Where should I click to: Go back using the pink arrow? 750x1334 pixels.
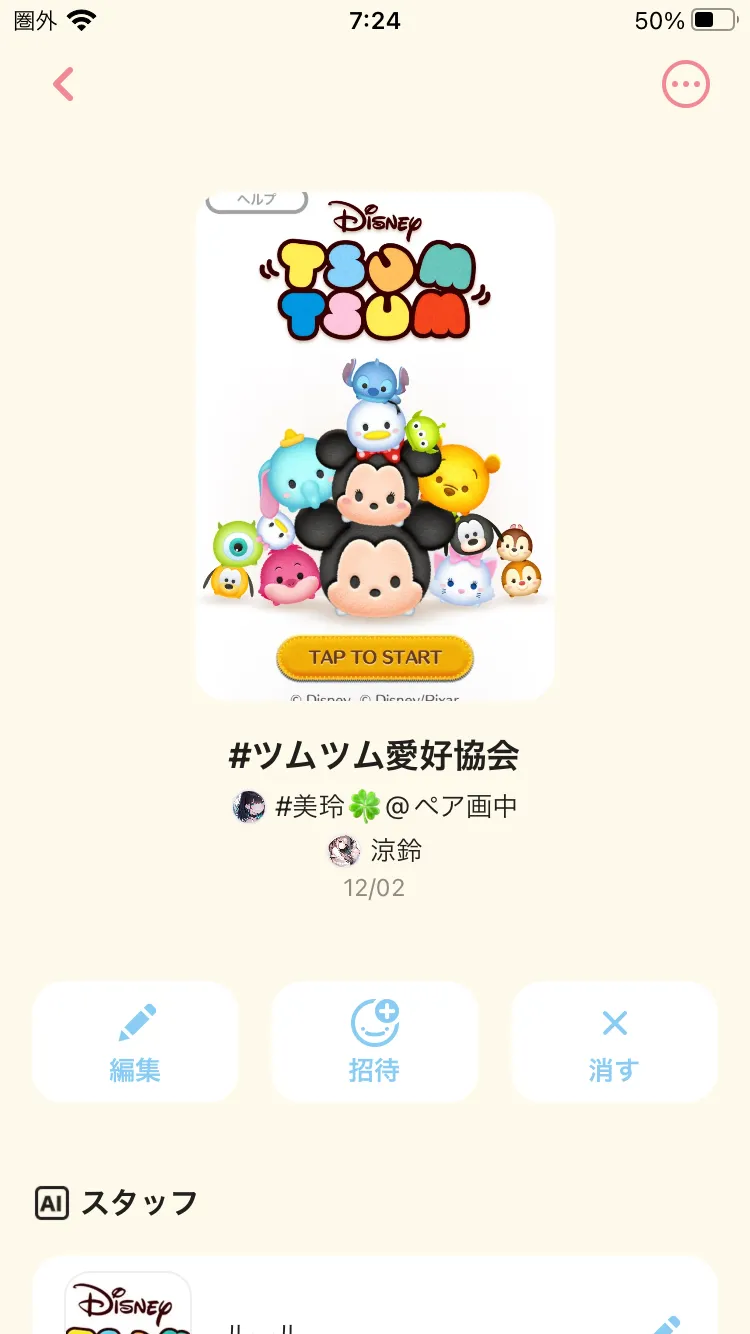[64, 84]
